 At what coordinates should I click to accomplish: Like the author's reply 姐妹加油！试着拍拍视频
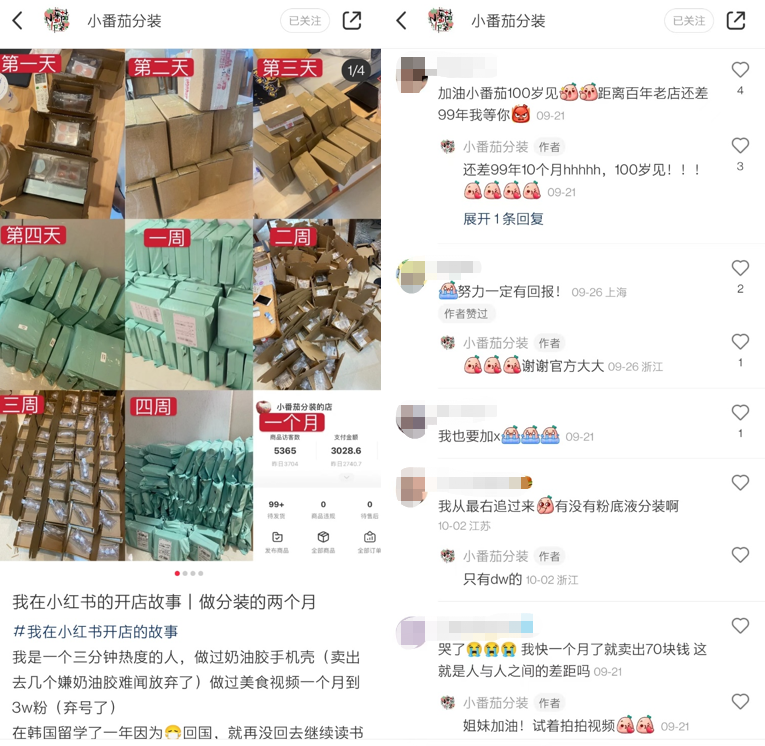(740, 702)
